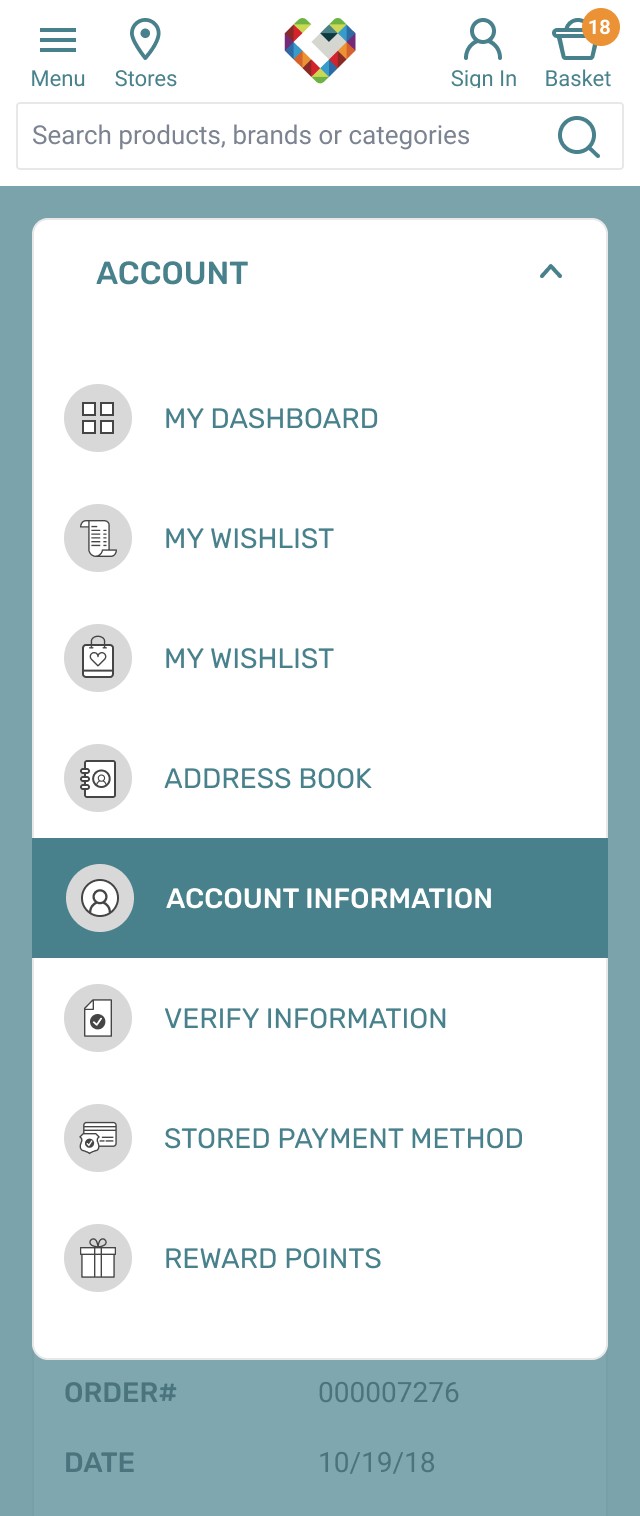Open the hamburger Menu
The width and height of the screenshot is (640, 1516).
58,56
